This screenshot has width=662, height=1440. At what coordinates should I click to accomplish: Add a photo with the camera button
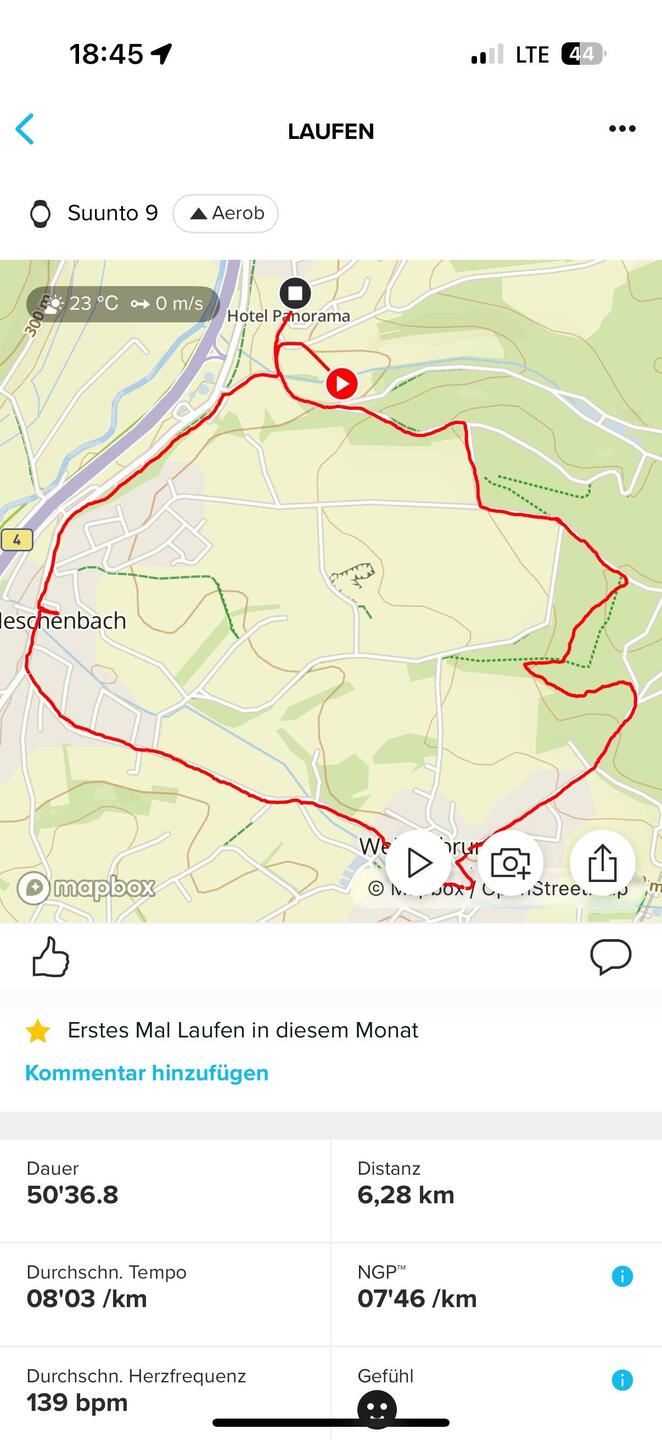(x=510, y=863)
